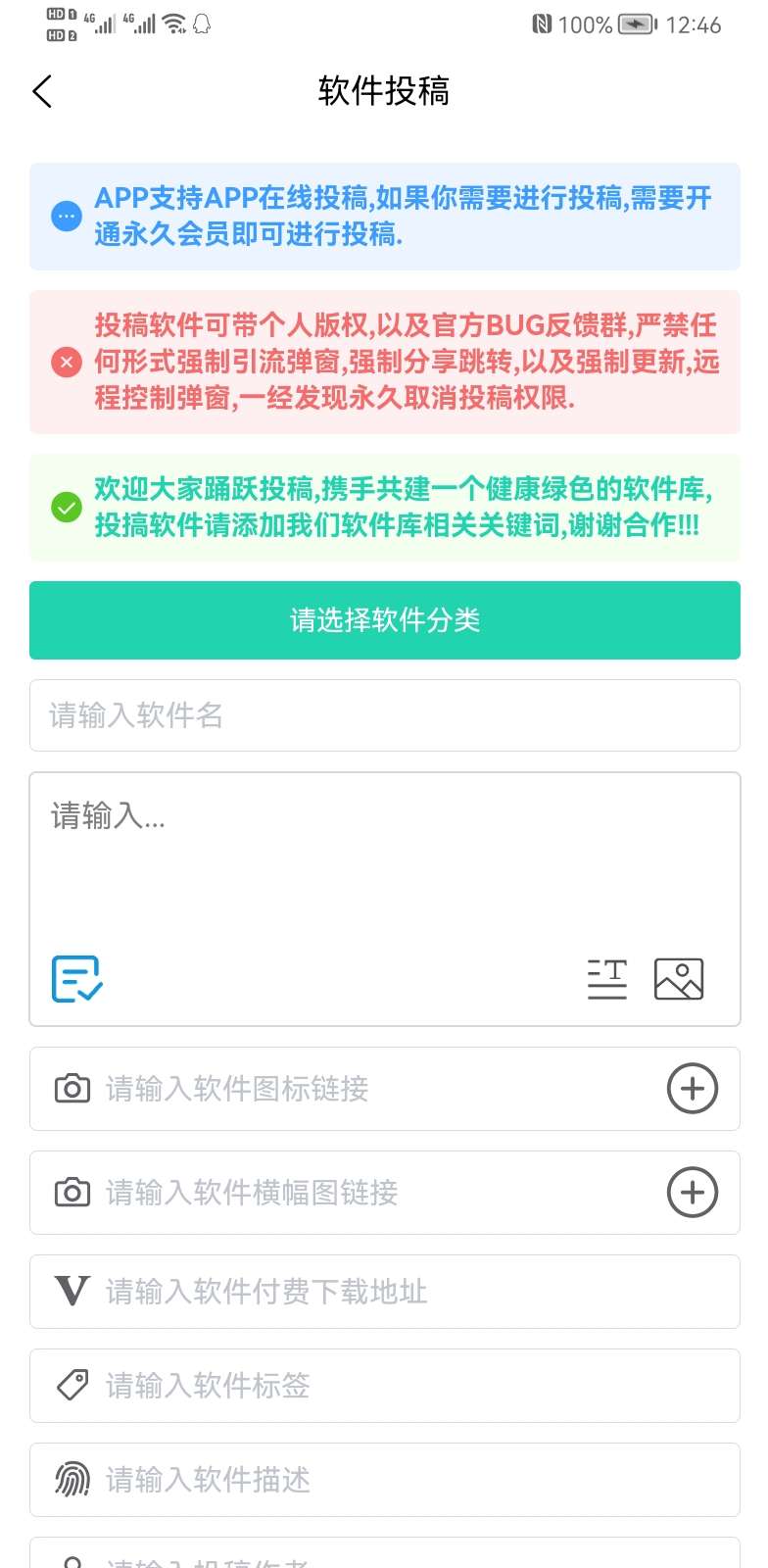Insert an image into the content
768x1568 pixels.
click(679, 978)
